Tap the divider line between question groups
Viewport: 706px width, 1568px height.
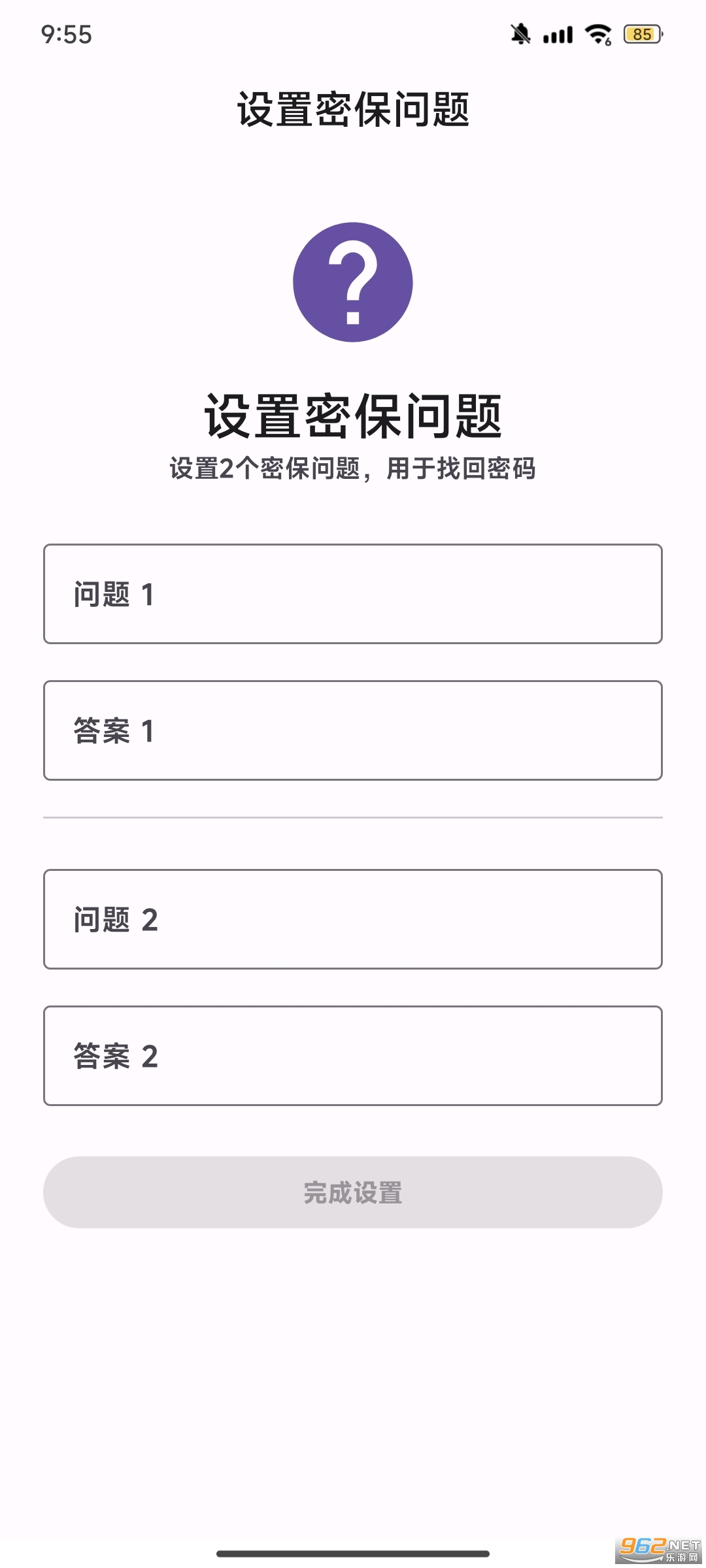tap(353, 818)
